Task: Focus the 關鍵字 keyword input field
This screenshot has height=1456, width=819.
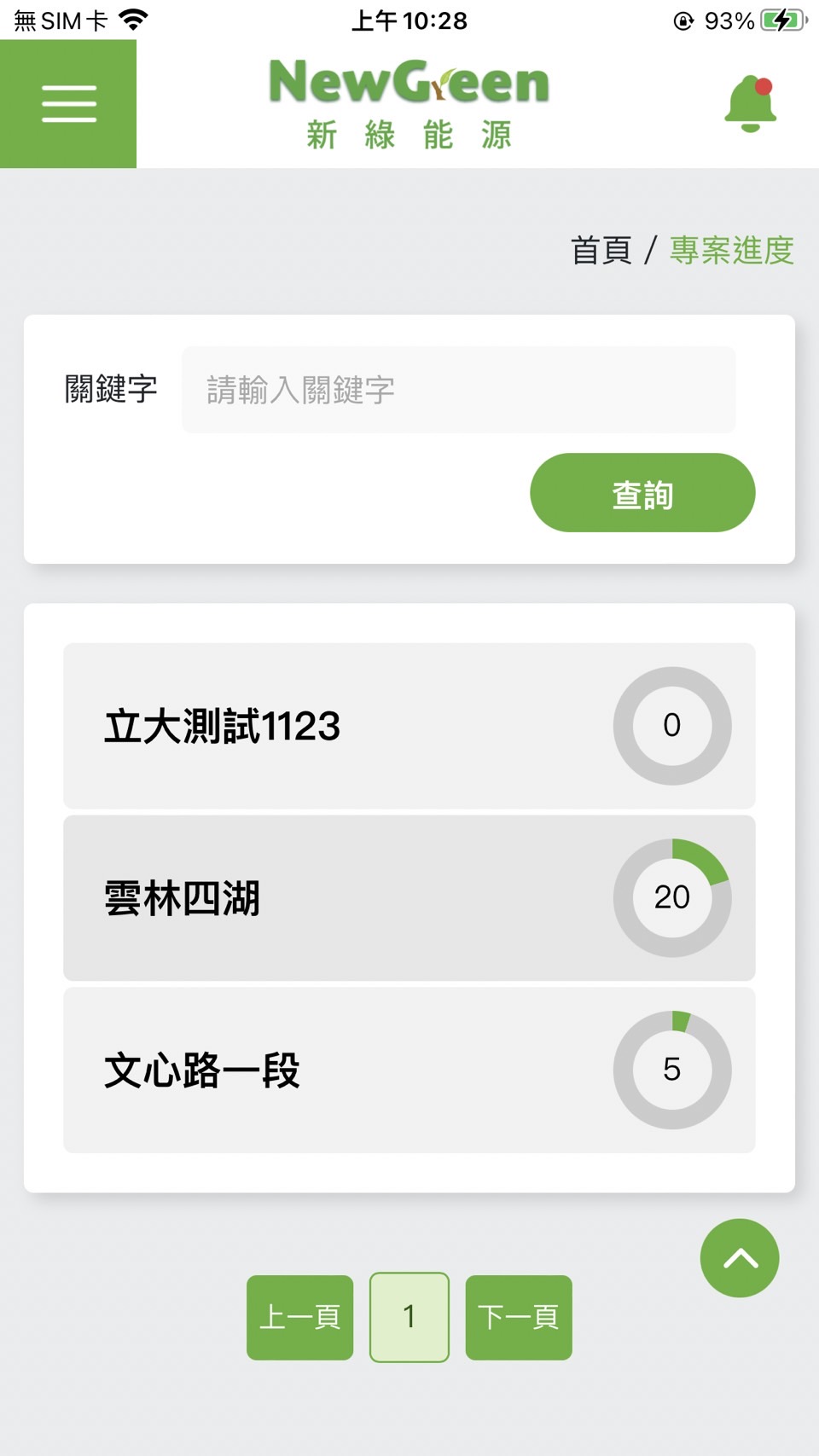Action: pyautogui.click(x=458, y=390)
